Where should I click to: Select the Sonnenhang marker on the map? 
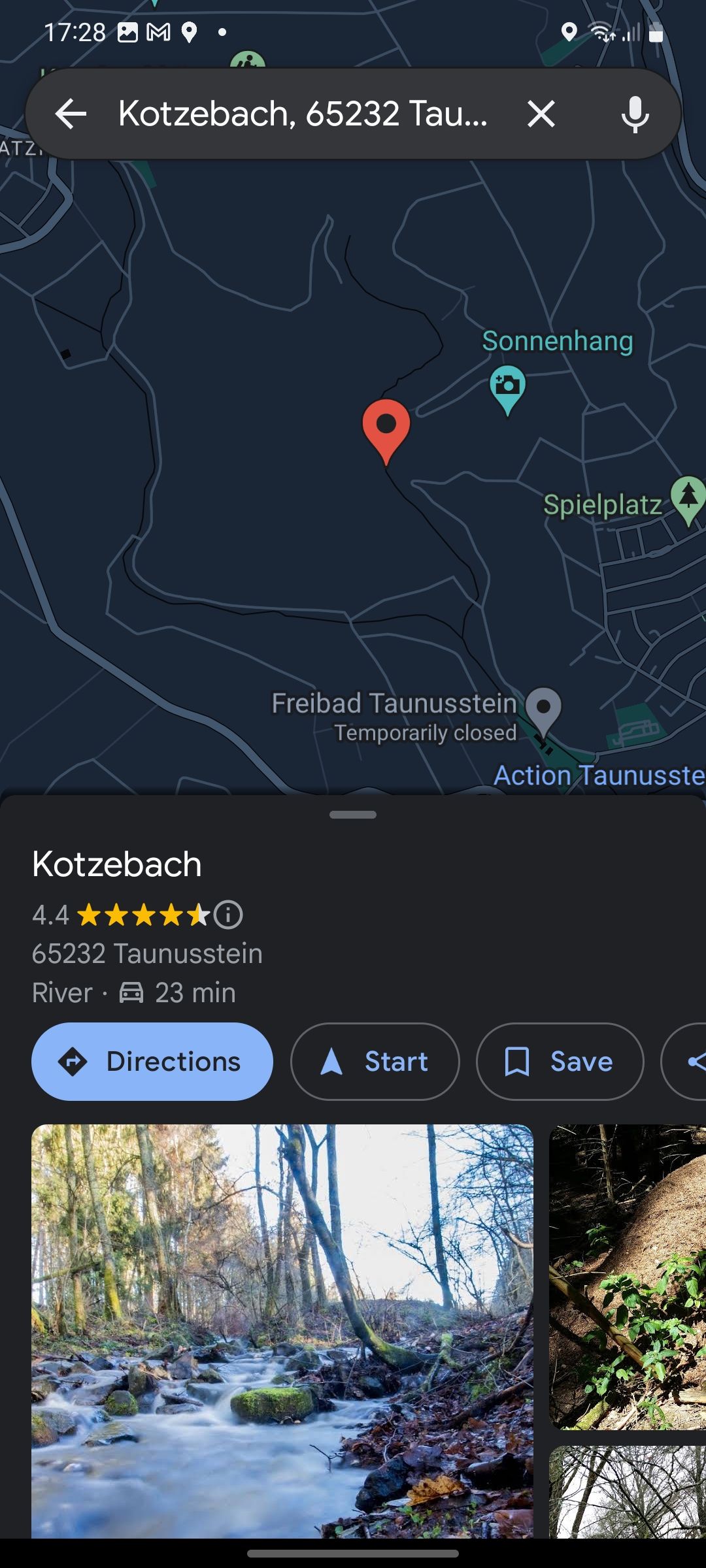click(507, 387)
